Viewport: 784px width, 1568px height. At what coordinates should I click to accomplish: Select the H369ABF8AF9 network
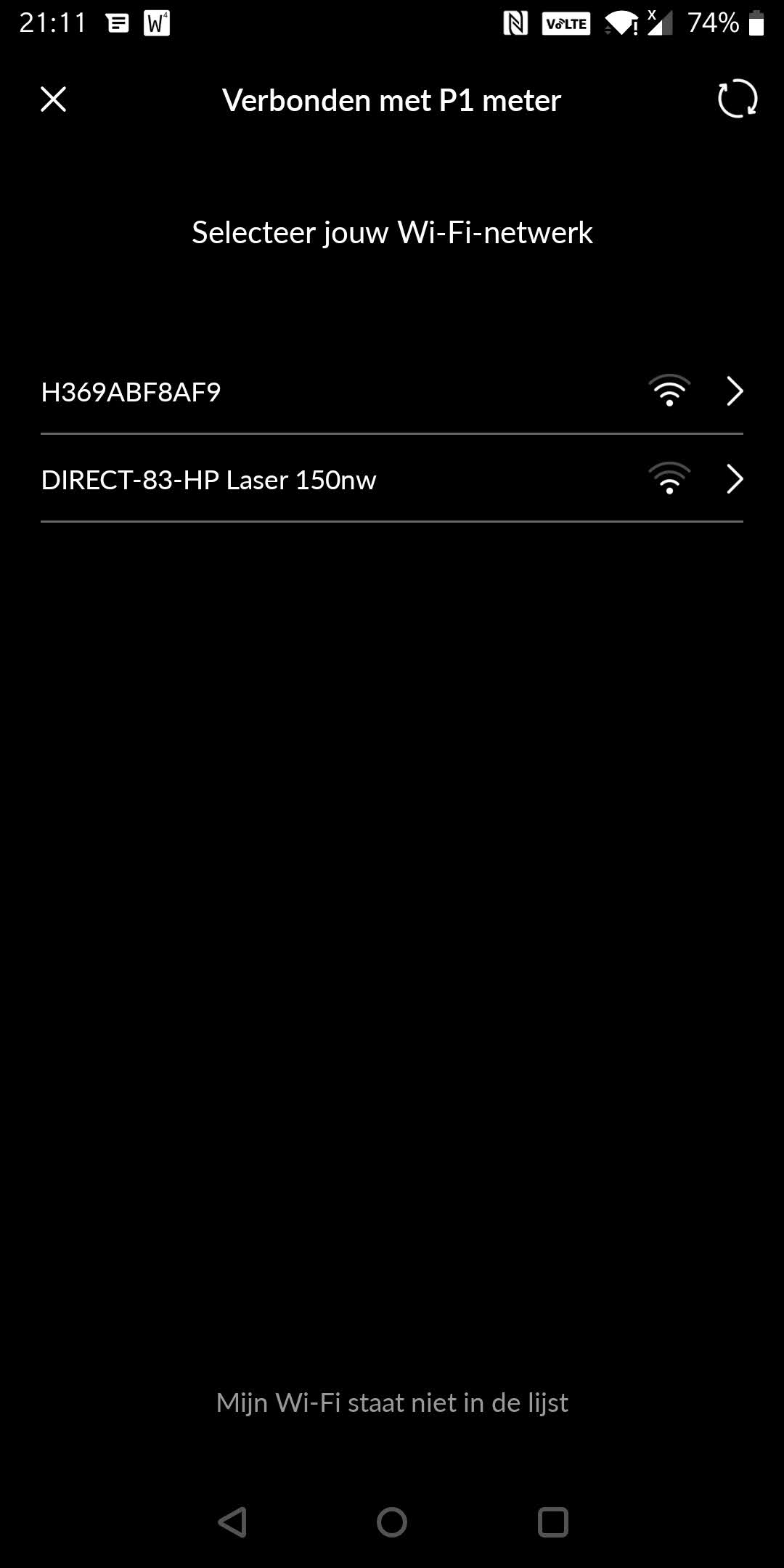392,392
